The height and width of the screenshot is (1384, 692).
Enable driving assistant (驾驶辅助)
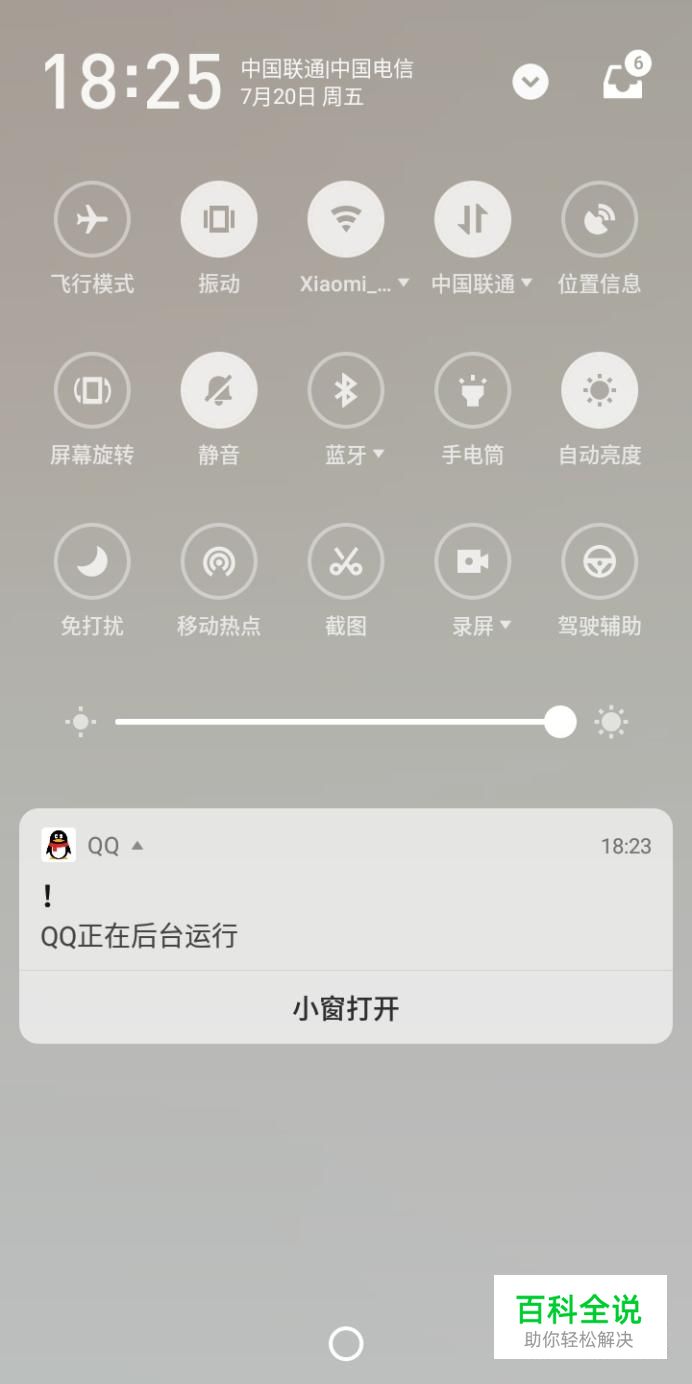[599, 562]
